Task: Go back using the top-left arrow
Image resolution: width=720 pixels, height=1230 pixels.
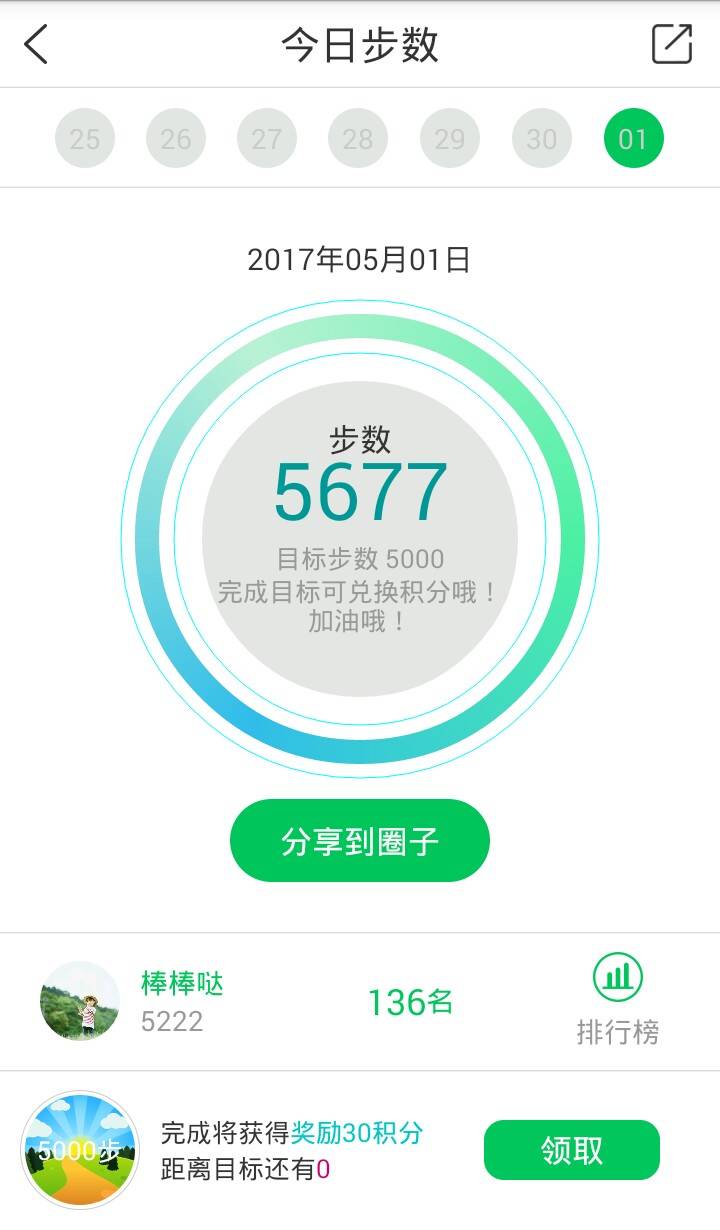Action: 37,45
